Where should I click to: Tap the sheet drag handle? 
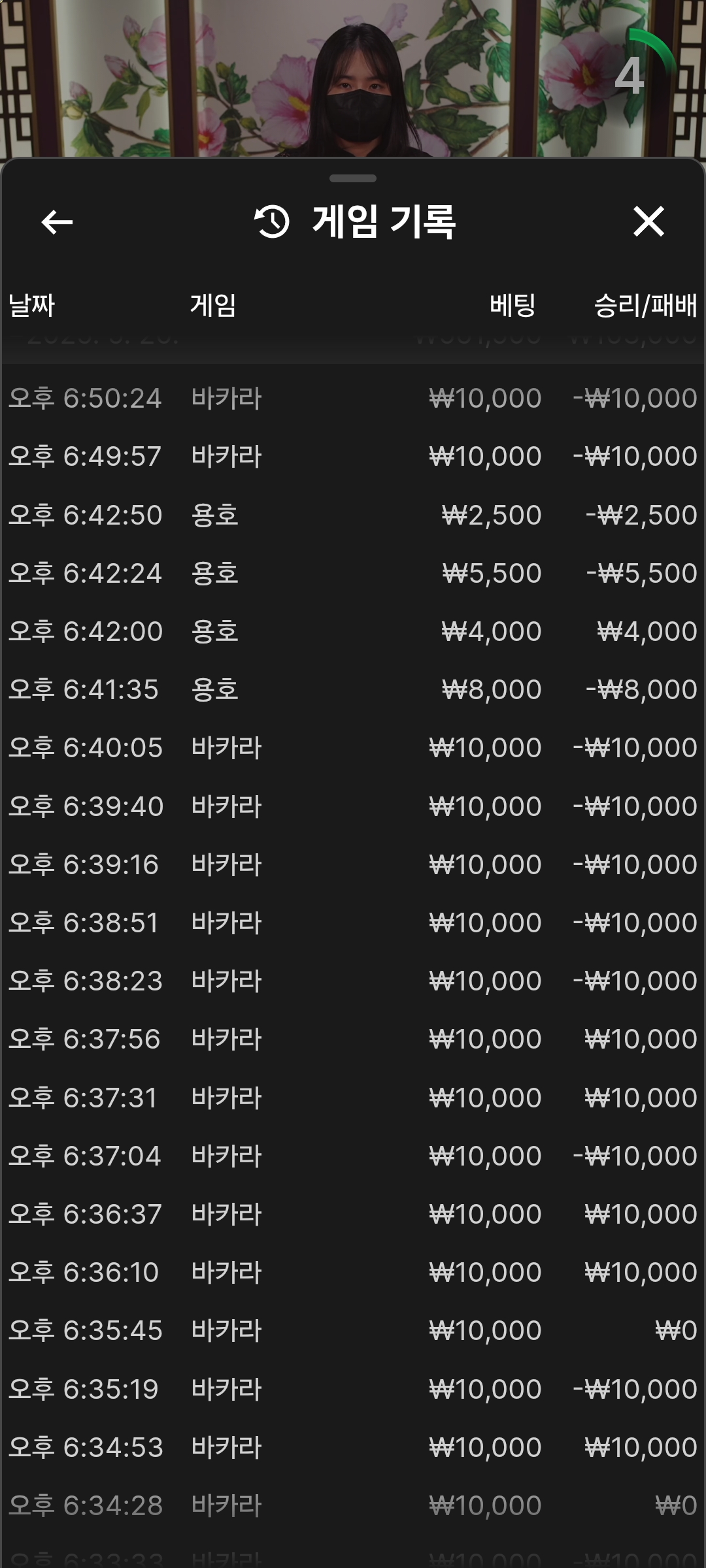point(353,178)
